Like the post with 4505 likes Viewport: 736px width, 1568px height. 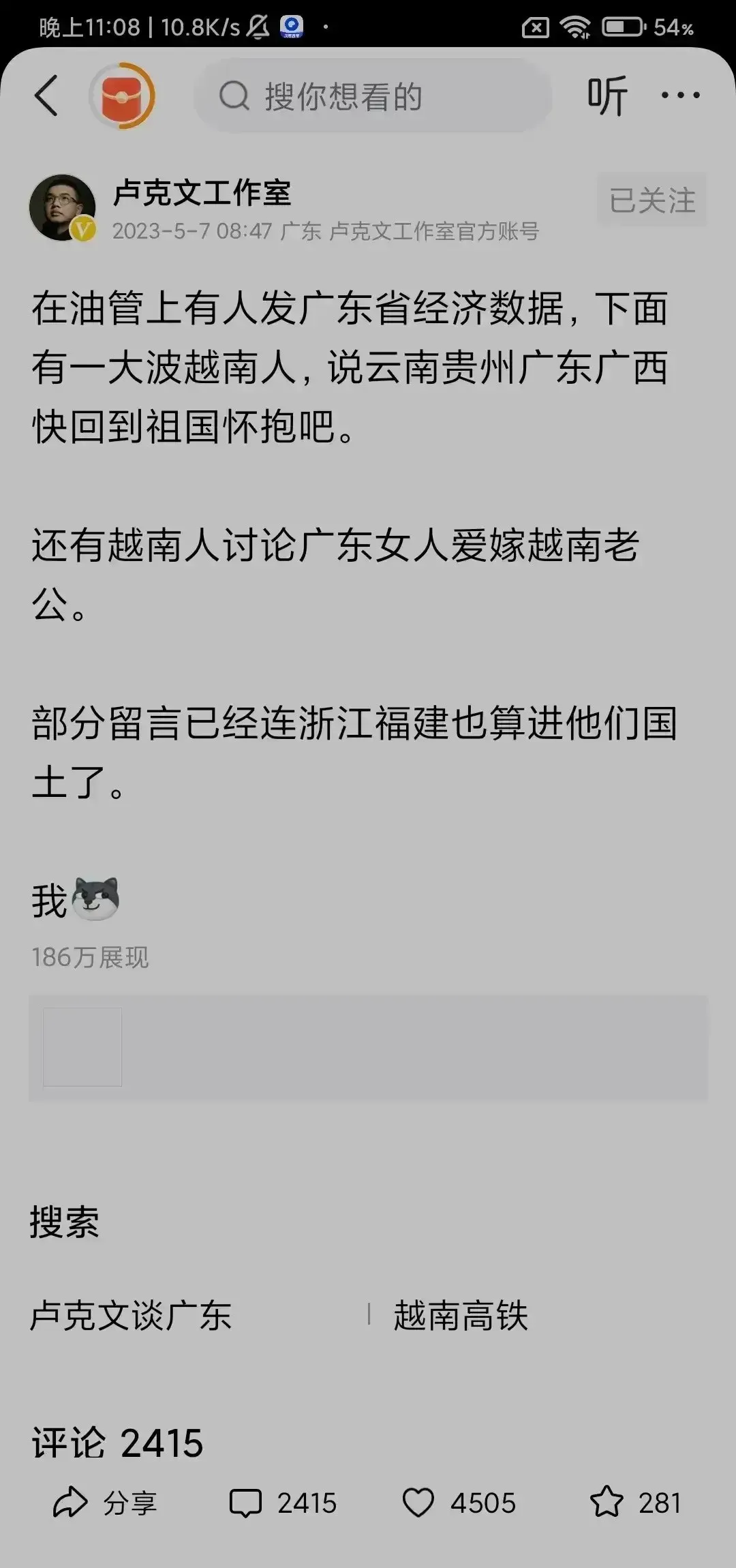[x=459, y=1503]
